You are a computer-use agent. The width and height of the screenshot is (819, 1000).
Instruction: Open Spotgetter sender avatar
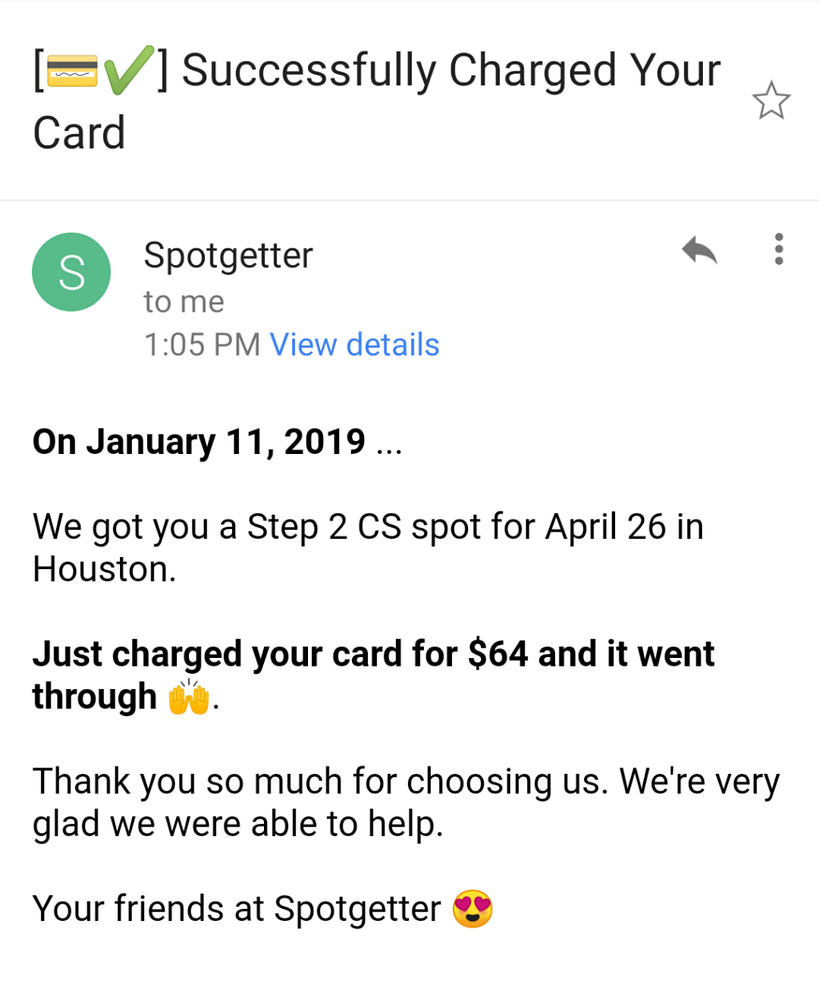[x=71, y=272]
